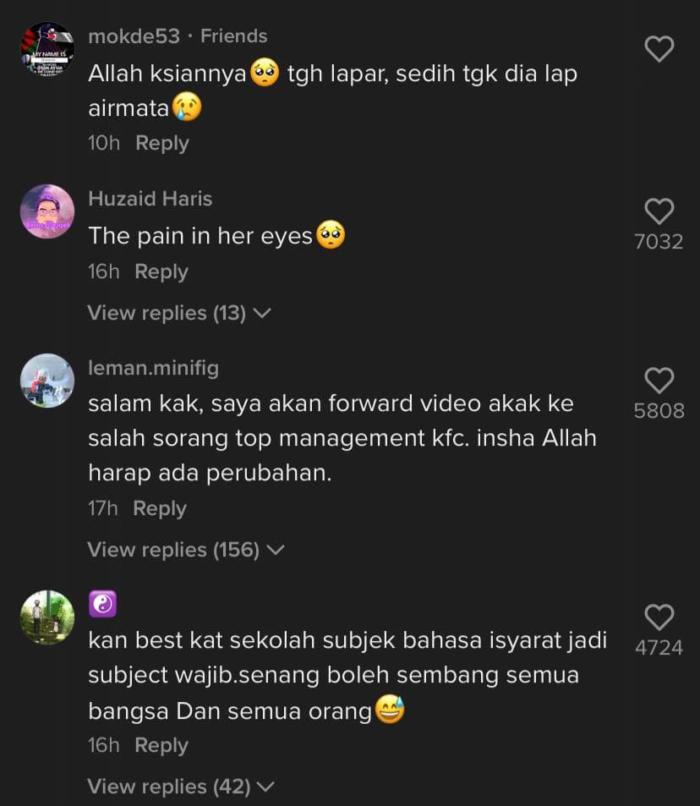The width and height of the screenshot is (700, 806).
Task: Like the comment about bahasa isyarat
Action: pyautogui.click(x=658, y=617)
